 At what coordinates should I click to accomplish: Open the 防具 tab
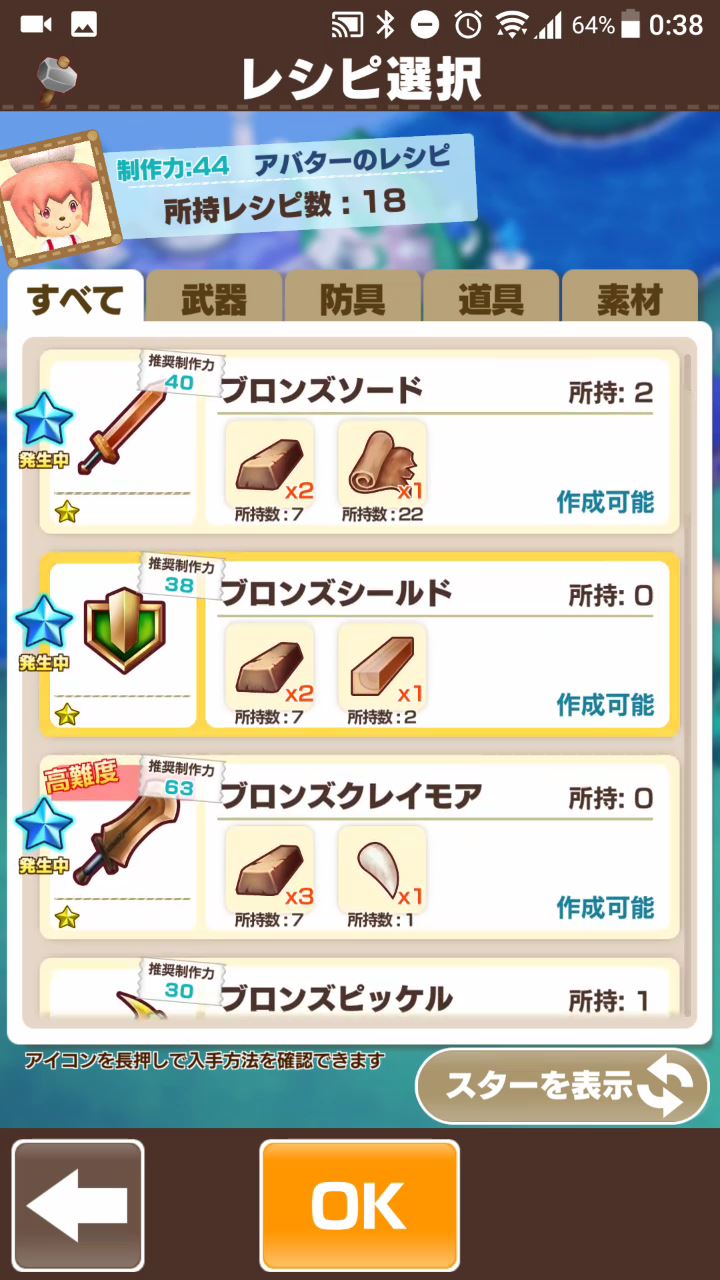(x=352, y=300)
